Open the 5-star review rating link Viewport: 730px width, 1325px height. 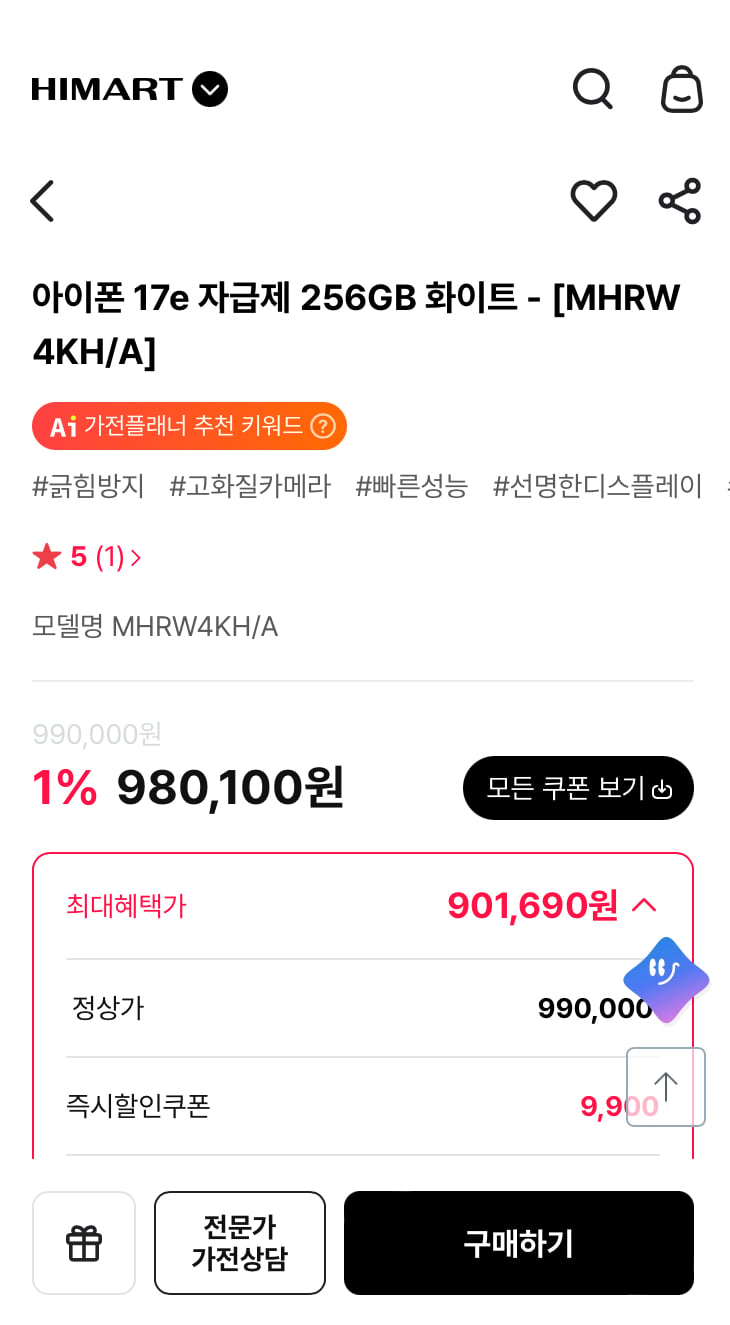(x=87, y=557)
